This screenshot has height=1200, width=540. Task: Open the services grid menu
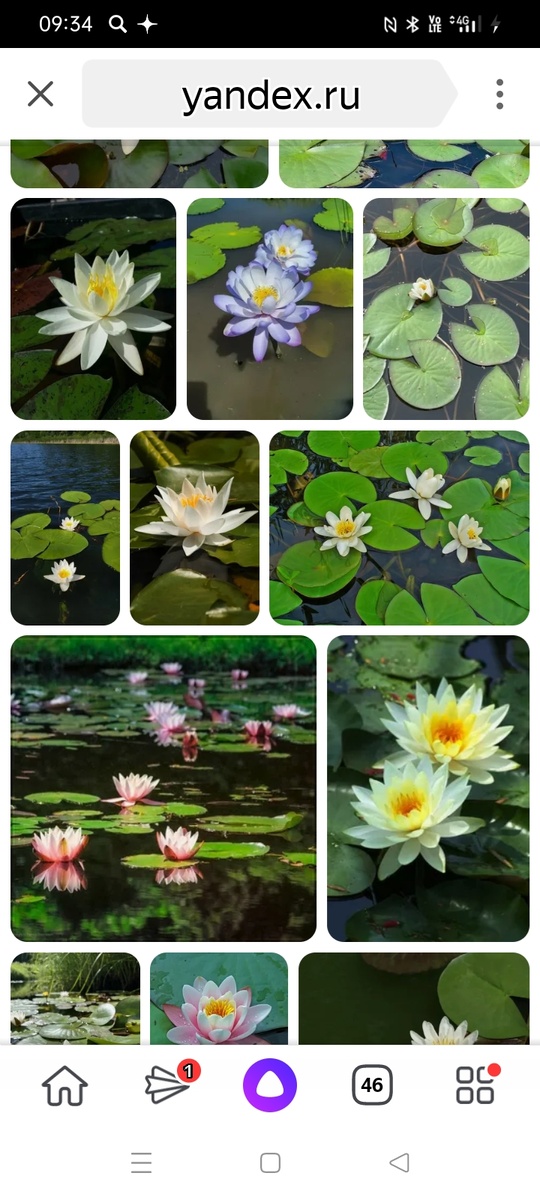(476, 1085)
